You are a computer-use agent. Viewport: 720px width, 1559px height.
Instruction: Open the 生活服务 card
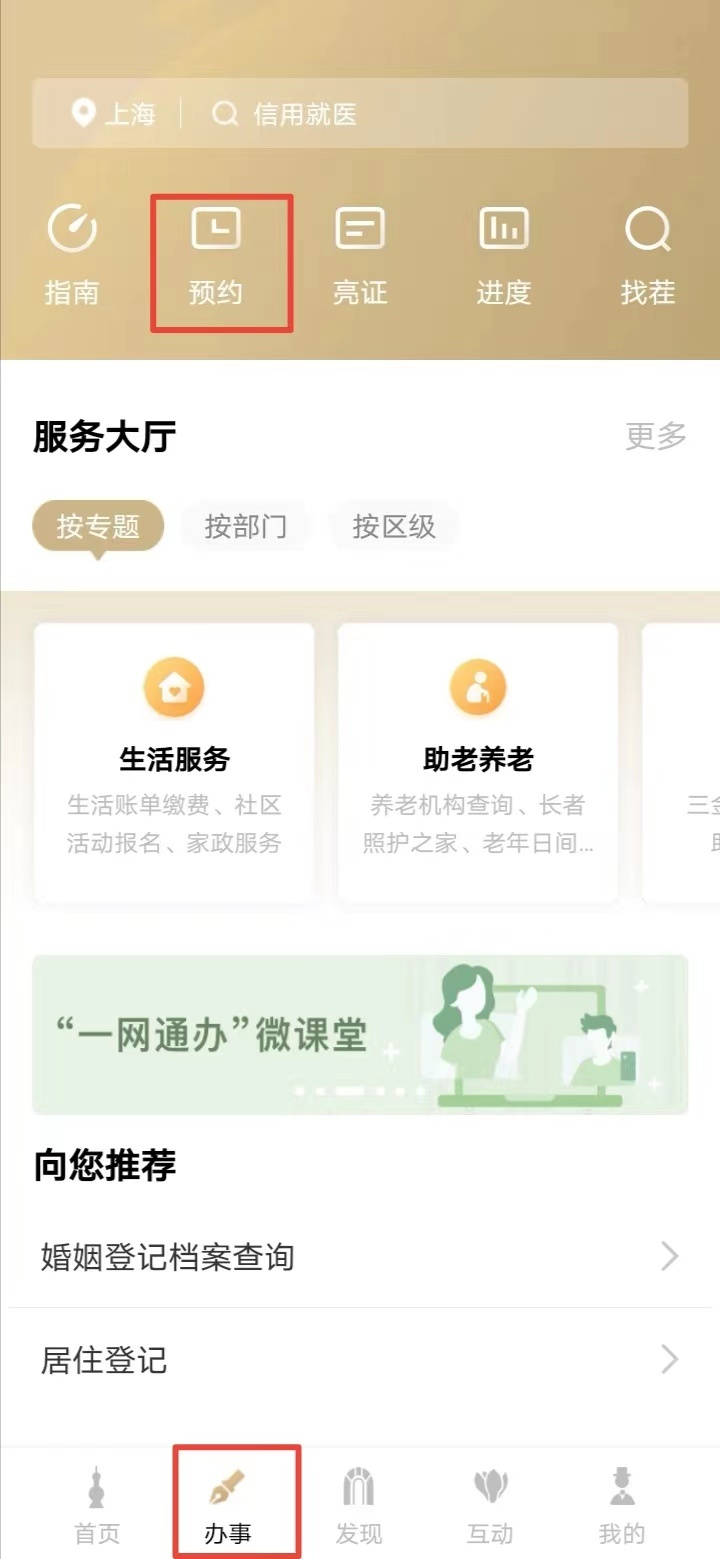click(174, 763)
